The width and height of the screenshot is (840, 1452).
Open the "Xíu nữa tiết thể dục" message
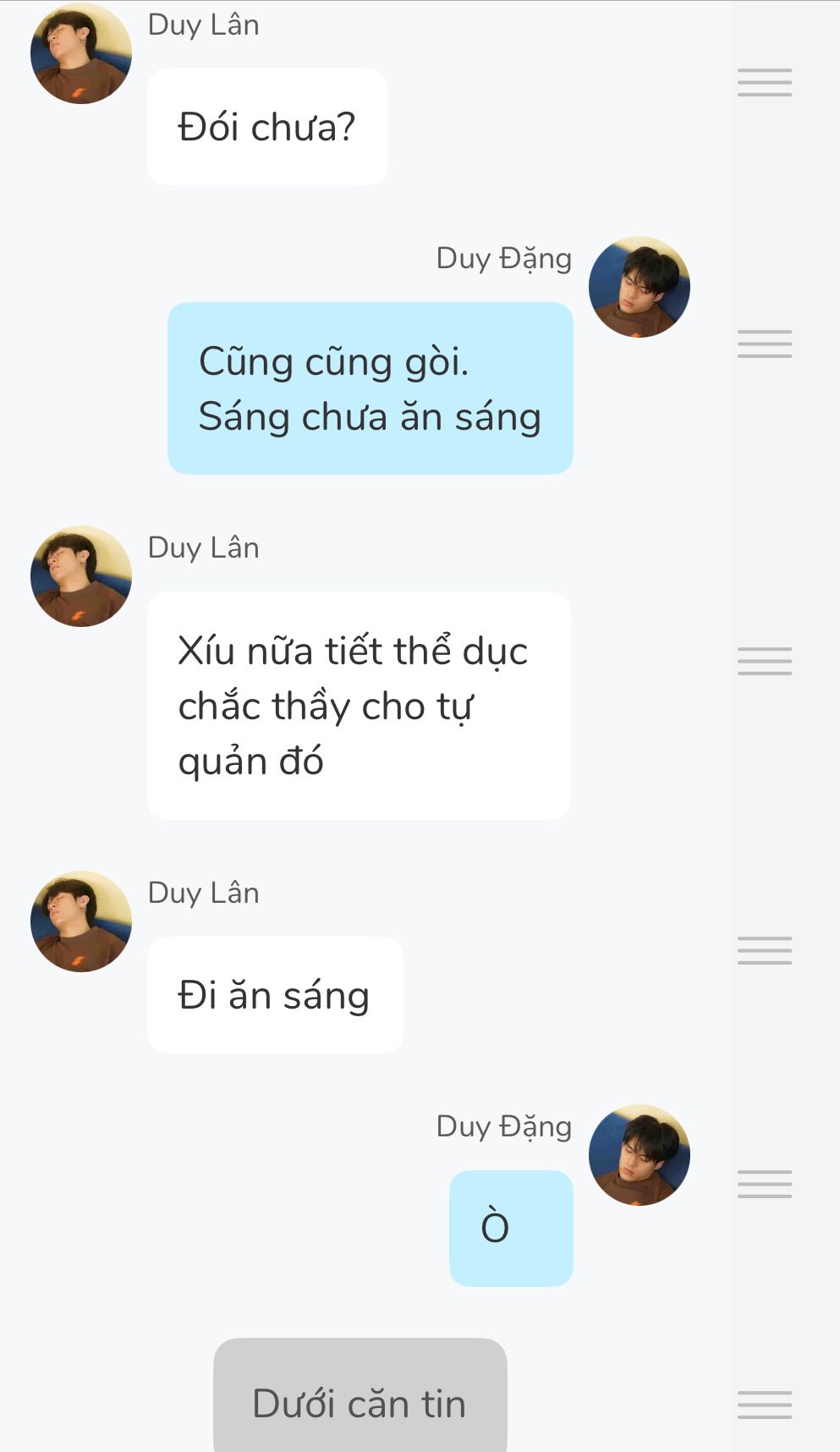[359, 706]
